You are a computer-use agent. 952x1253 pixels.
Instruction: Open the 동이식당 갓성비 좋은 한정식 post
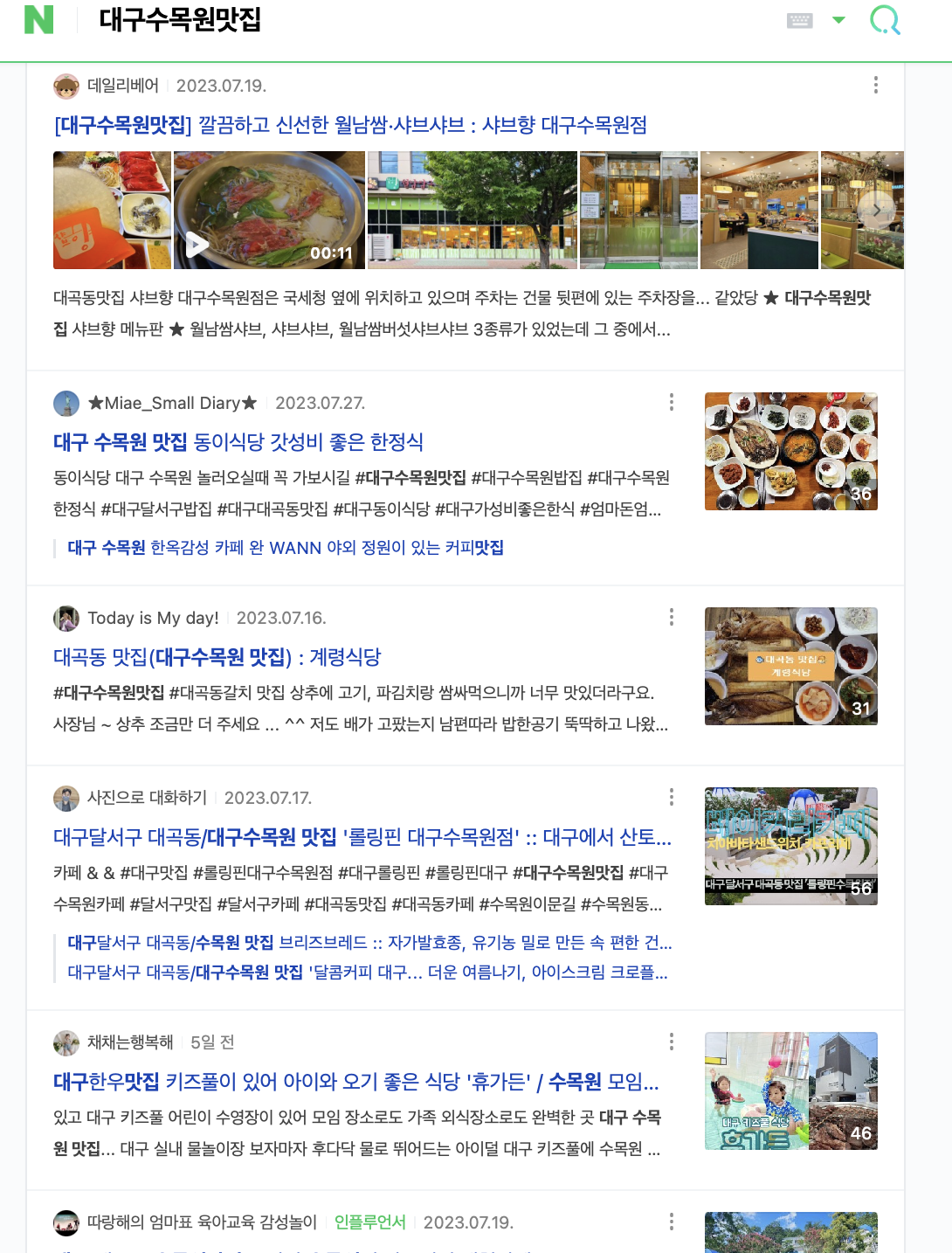(x=238, y=442)
